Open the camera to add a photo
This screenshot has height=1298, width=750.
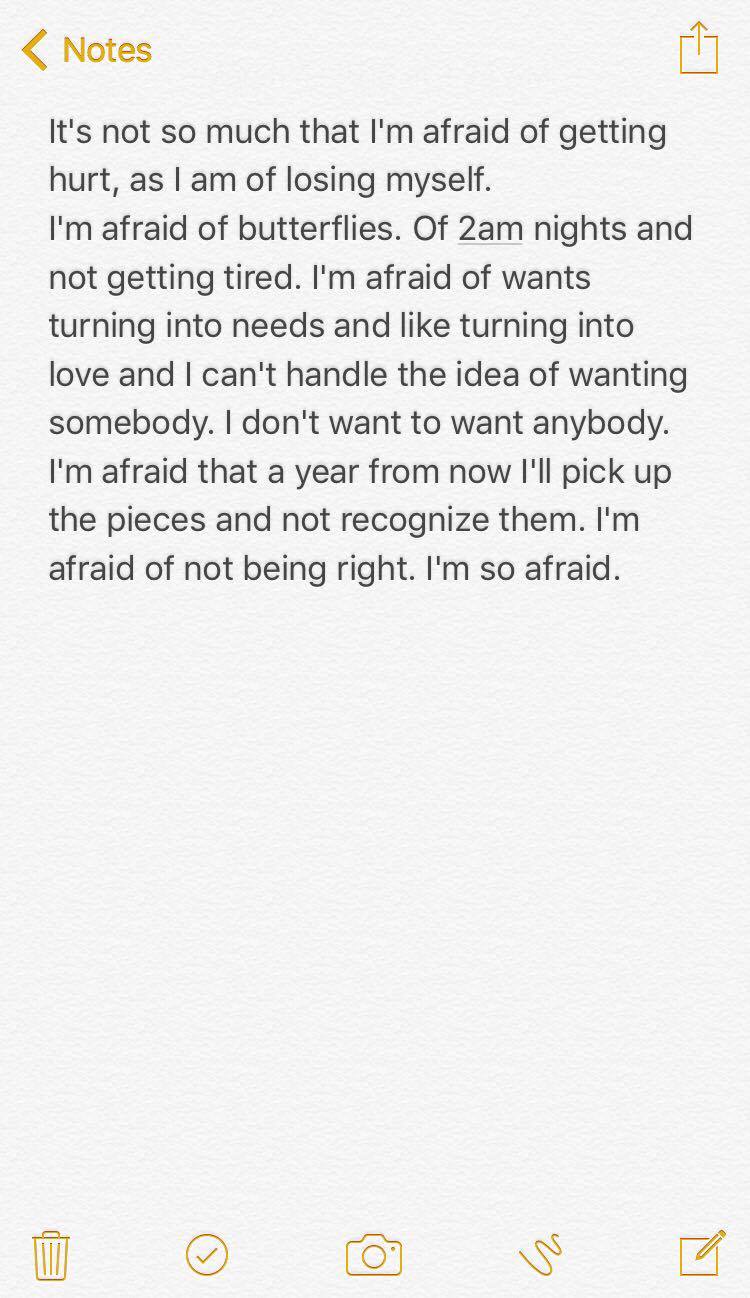(x=374, y=1254)
